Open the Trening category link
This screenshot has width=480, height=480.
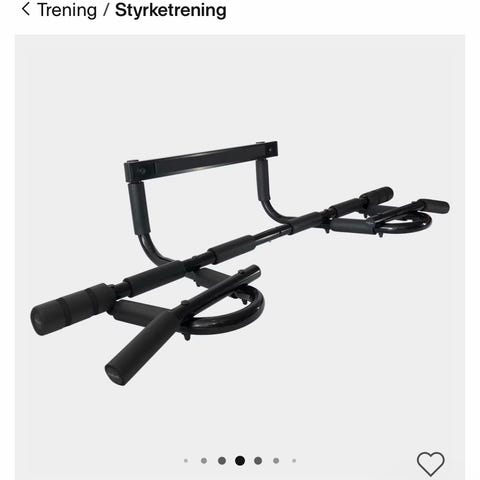tap(67, 10)
